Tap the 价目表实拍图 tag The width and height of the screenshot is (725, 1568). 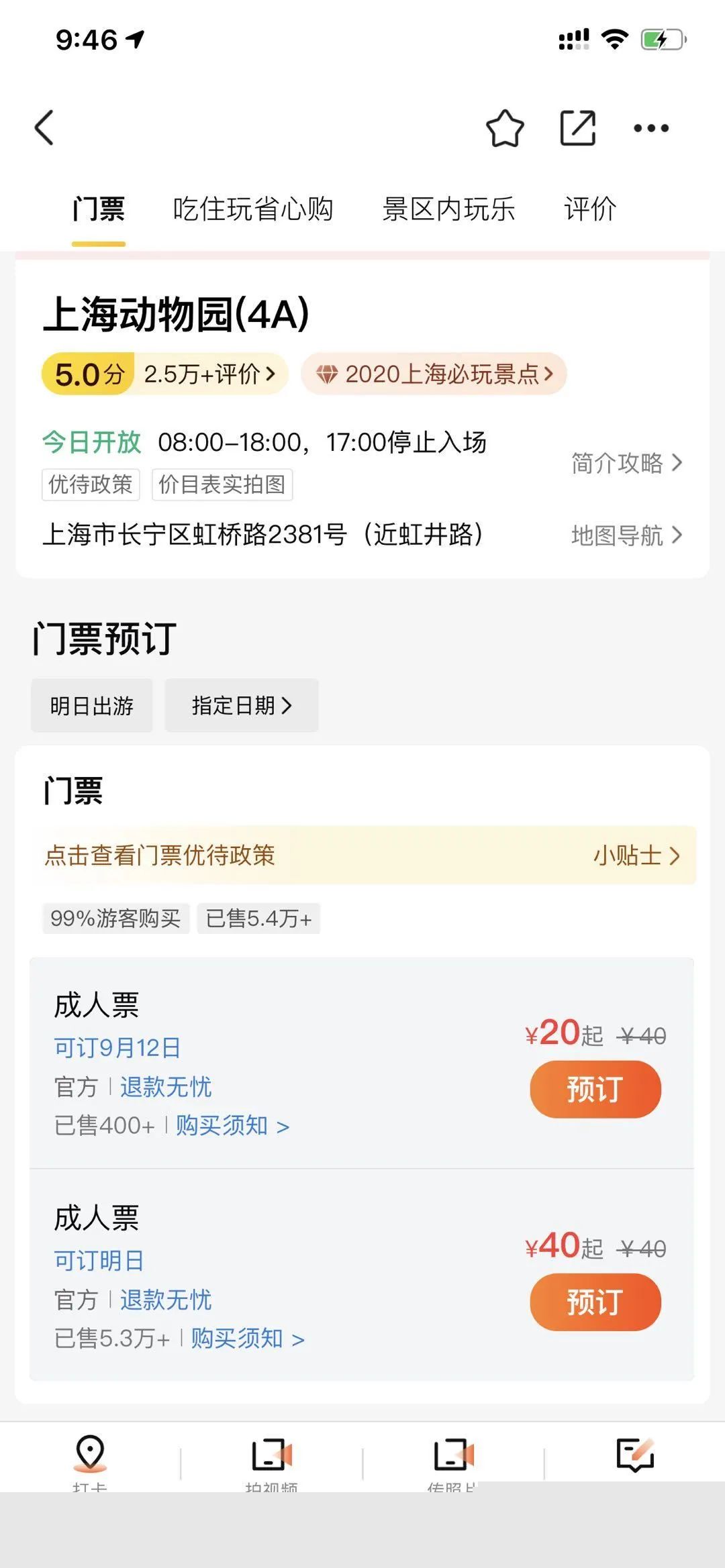[x=222, y=484]
